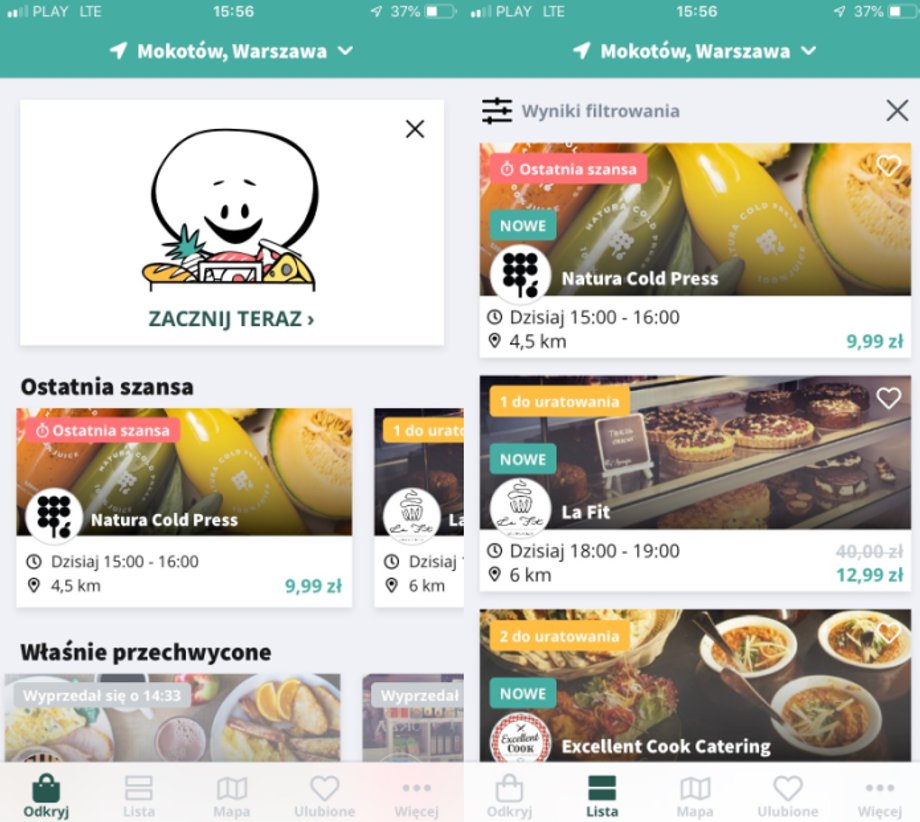Open filter settings next to Wyniki filtrowania

[x=497, y=111]
